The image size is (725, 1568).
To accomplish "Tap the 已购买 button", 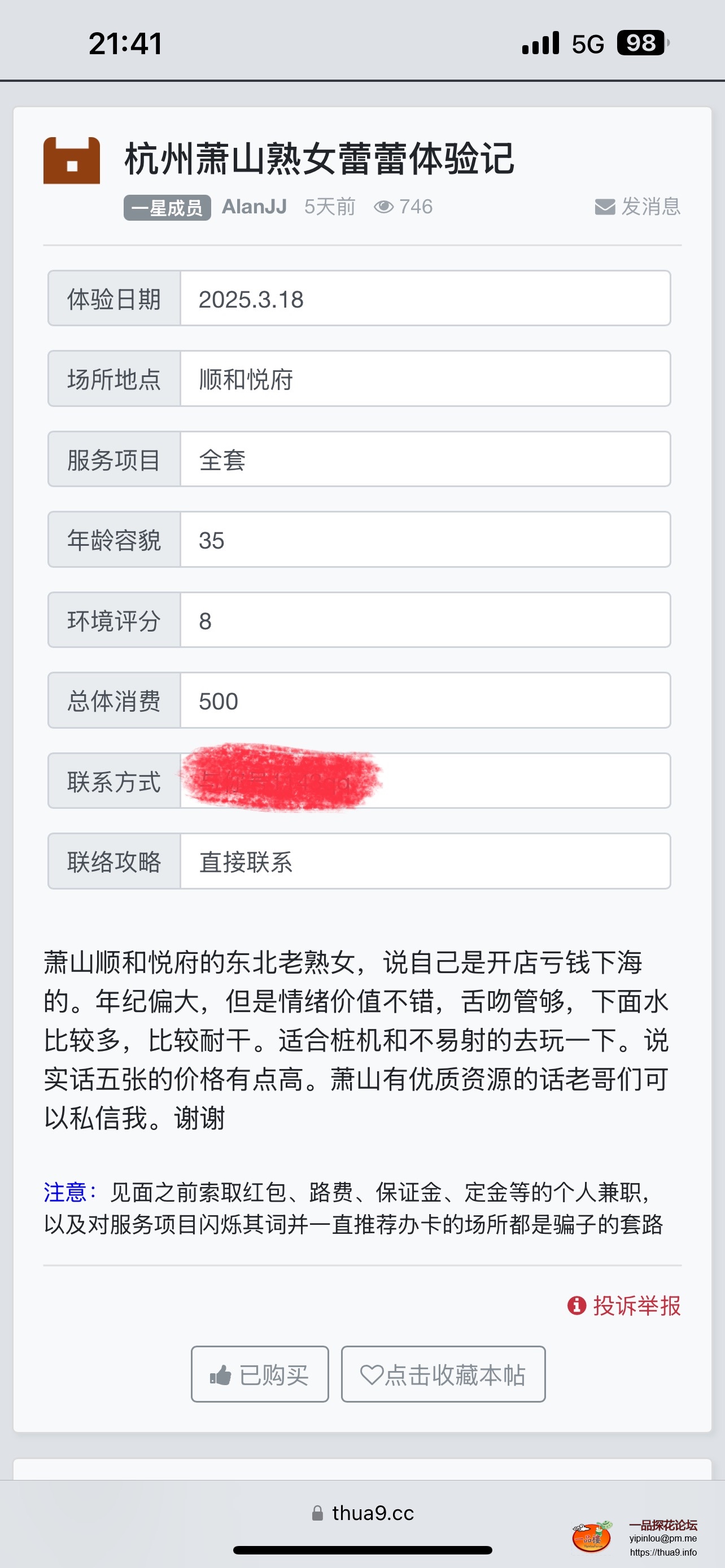I will point(260,1374).
